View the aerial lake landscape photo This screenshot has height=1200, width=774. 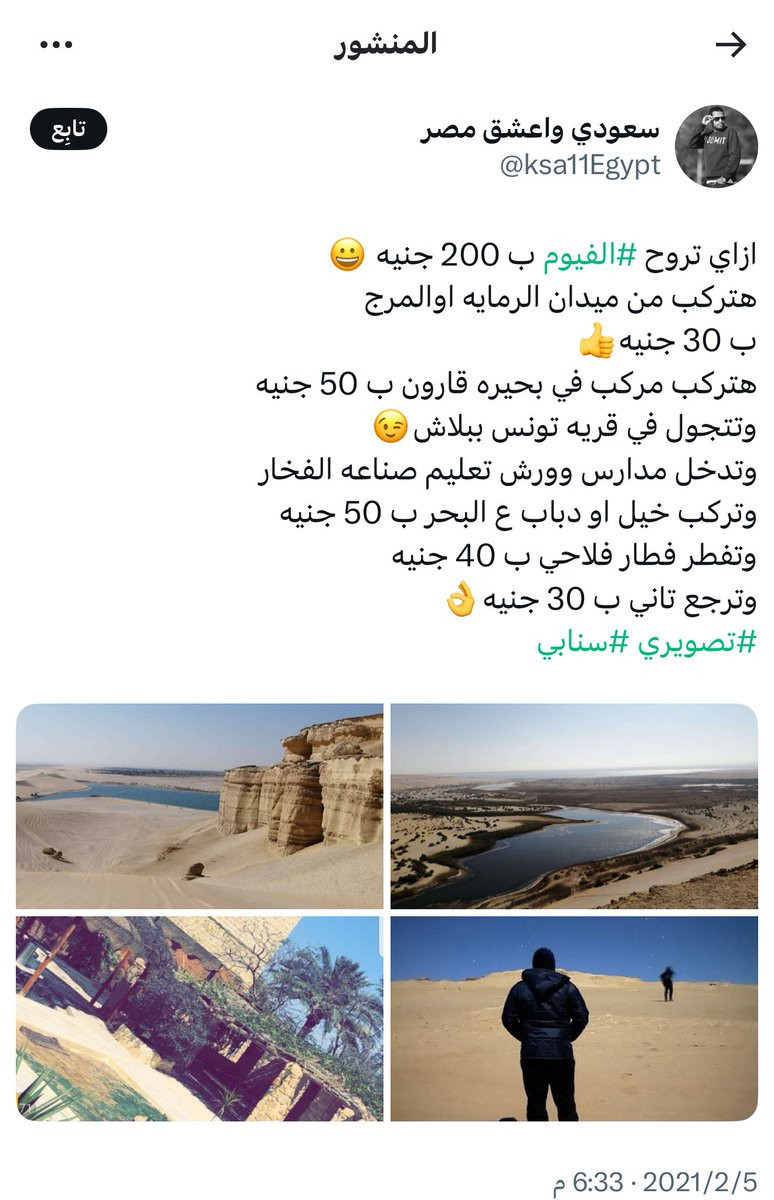click(x=574, y=806)
